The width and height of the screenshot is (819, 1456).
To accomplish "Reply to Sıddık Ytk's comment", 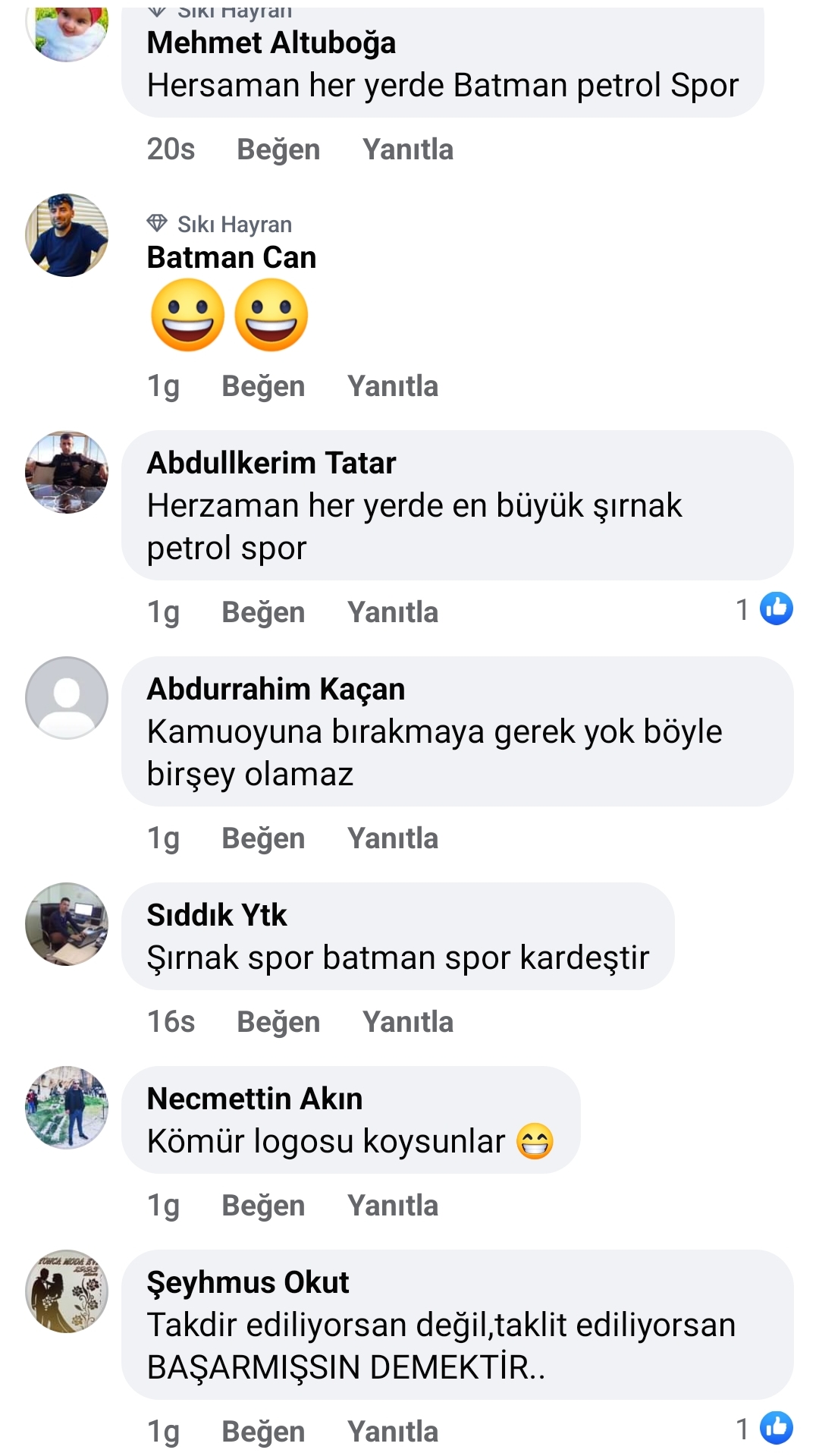I will (x=408, y=1022).
